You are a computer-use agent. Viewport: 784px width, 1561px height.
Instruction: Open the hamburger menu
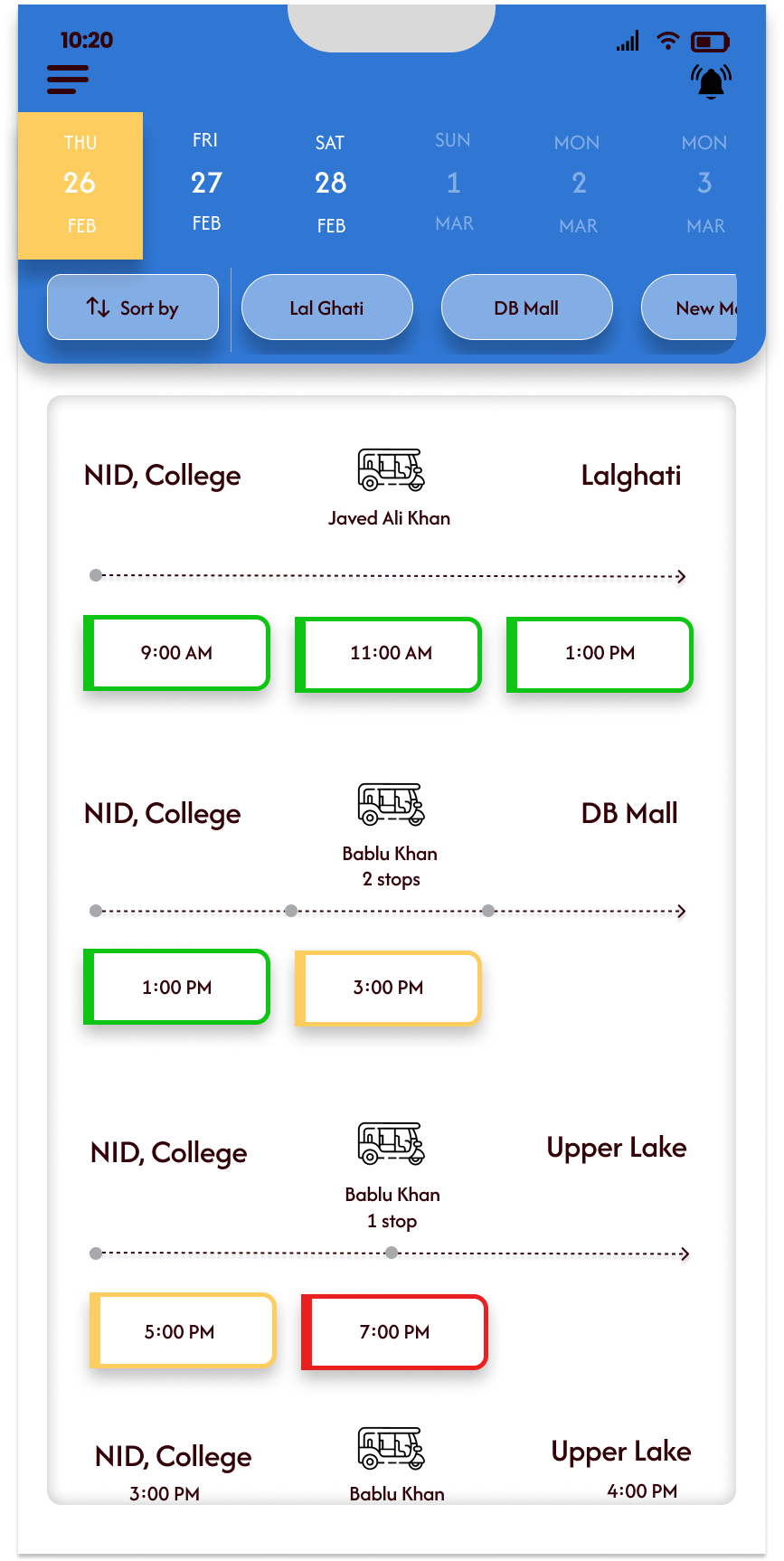click(x=68, y=80)
